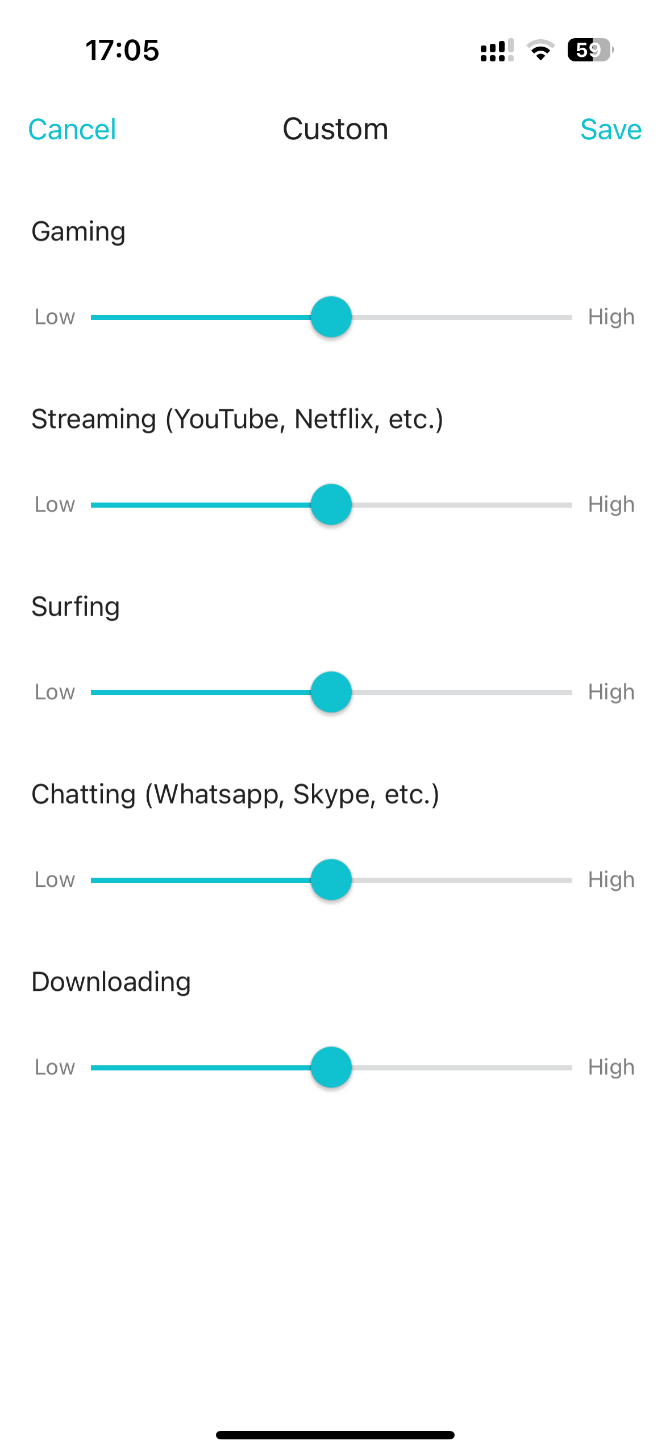
Task: Save the custom priority settings
Action: (x=611, y=129)
